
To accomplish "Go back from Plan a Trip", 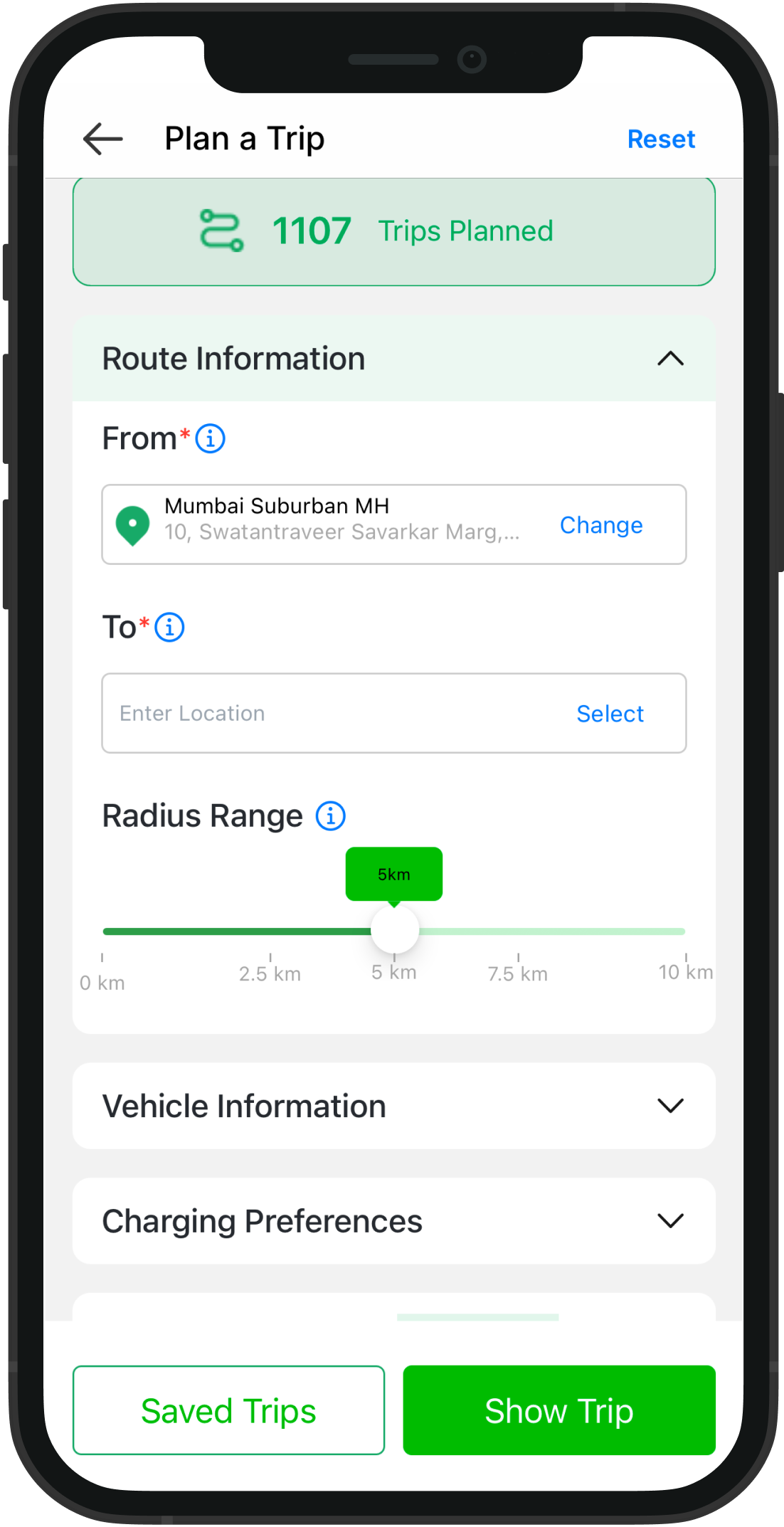I will [x=103, y=139].
